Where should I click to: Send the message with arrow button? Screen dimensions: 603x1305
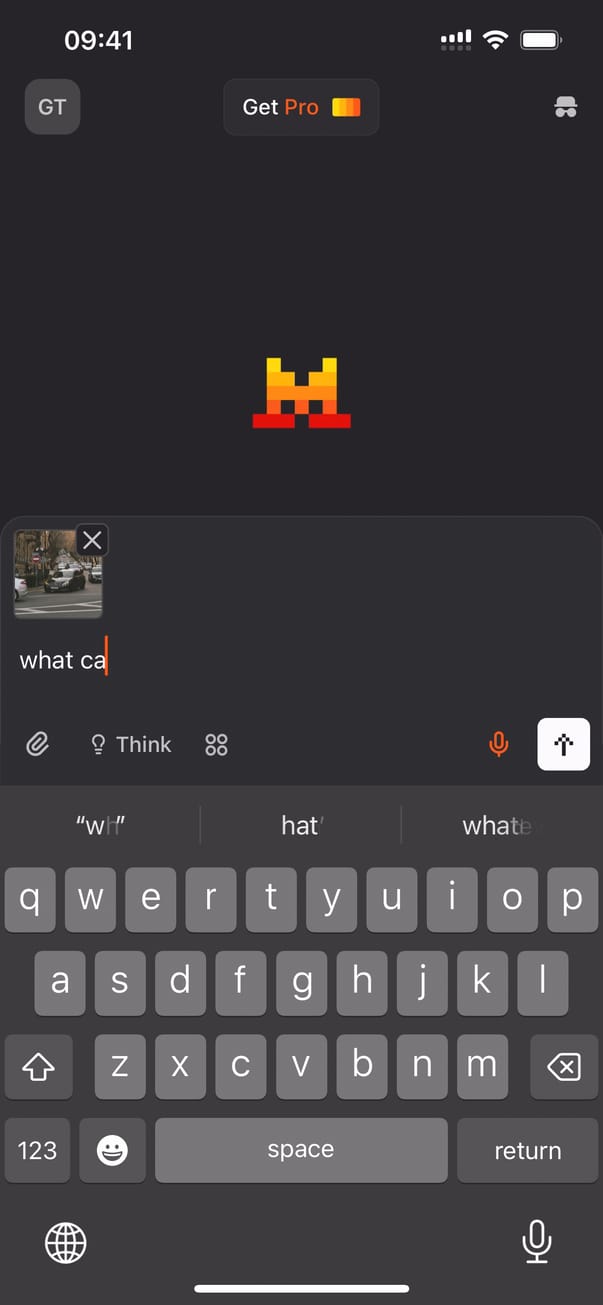563,745
